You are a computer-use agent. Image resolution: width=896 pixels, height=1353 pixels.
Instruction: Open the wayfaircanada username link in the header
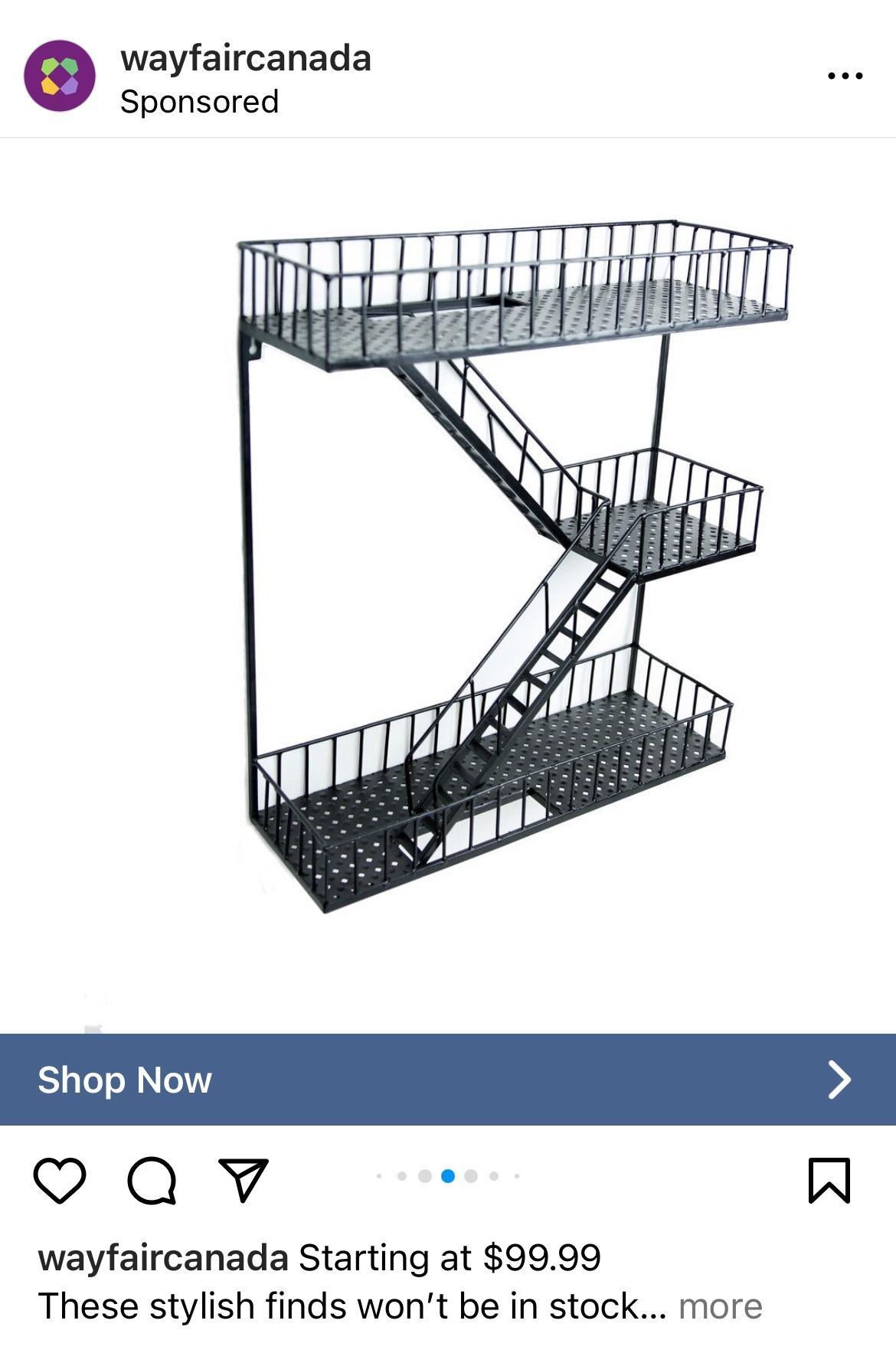[x=245, y=58]
